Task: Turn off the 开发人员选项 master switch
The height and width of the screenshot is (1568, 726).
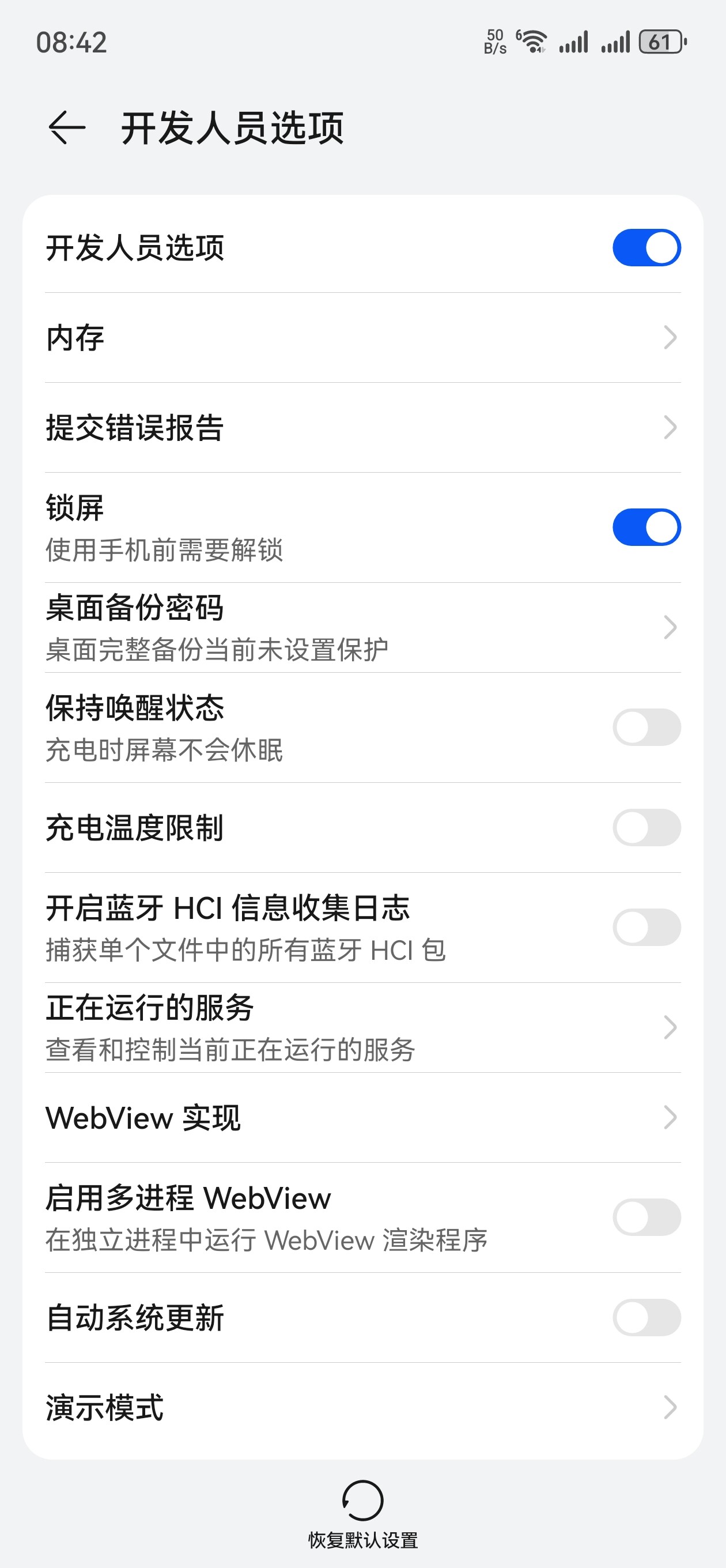Action: 646,248
